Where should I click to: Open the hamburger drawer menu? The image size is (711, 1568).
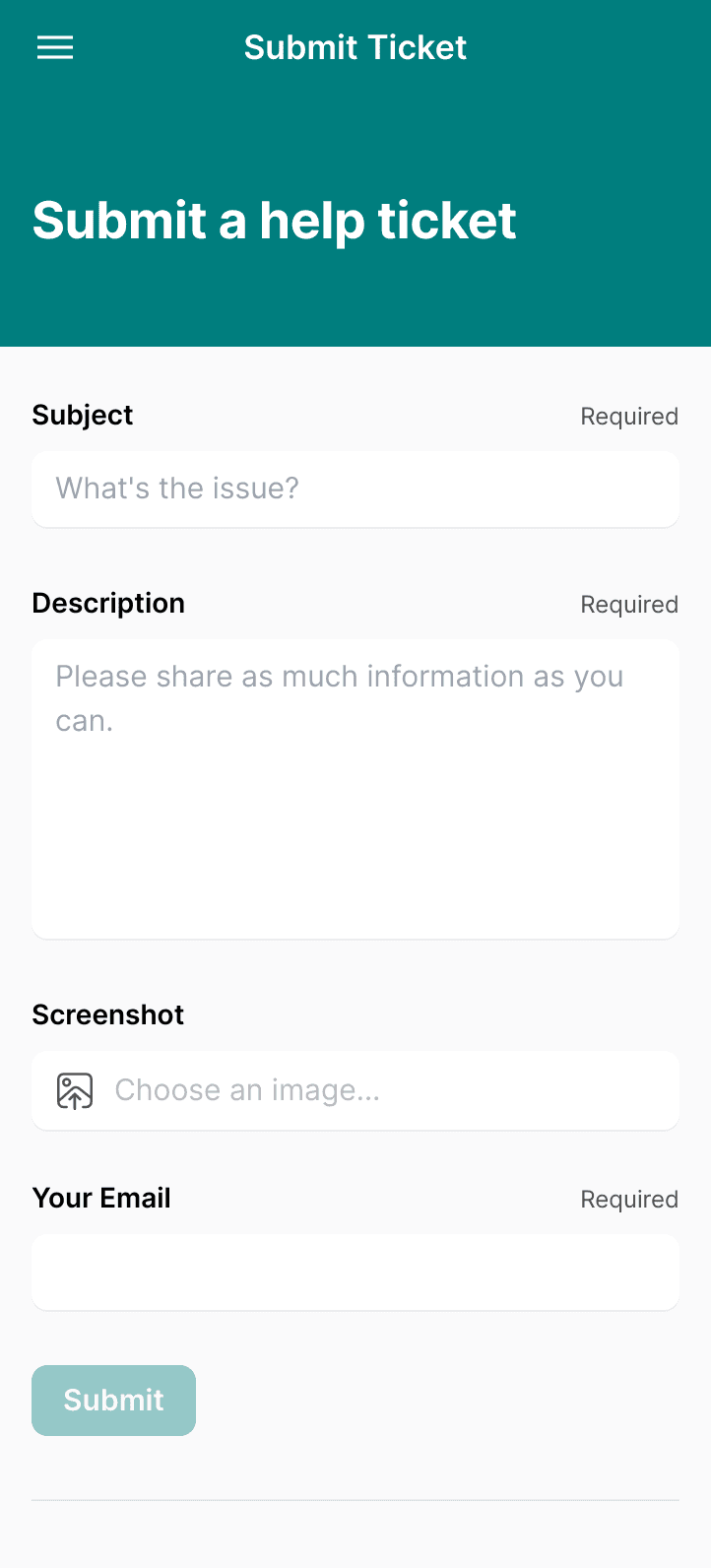point(55,47)
